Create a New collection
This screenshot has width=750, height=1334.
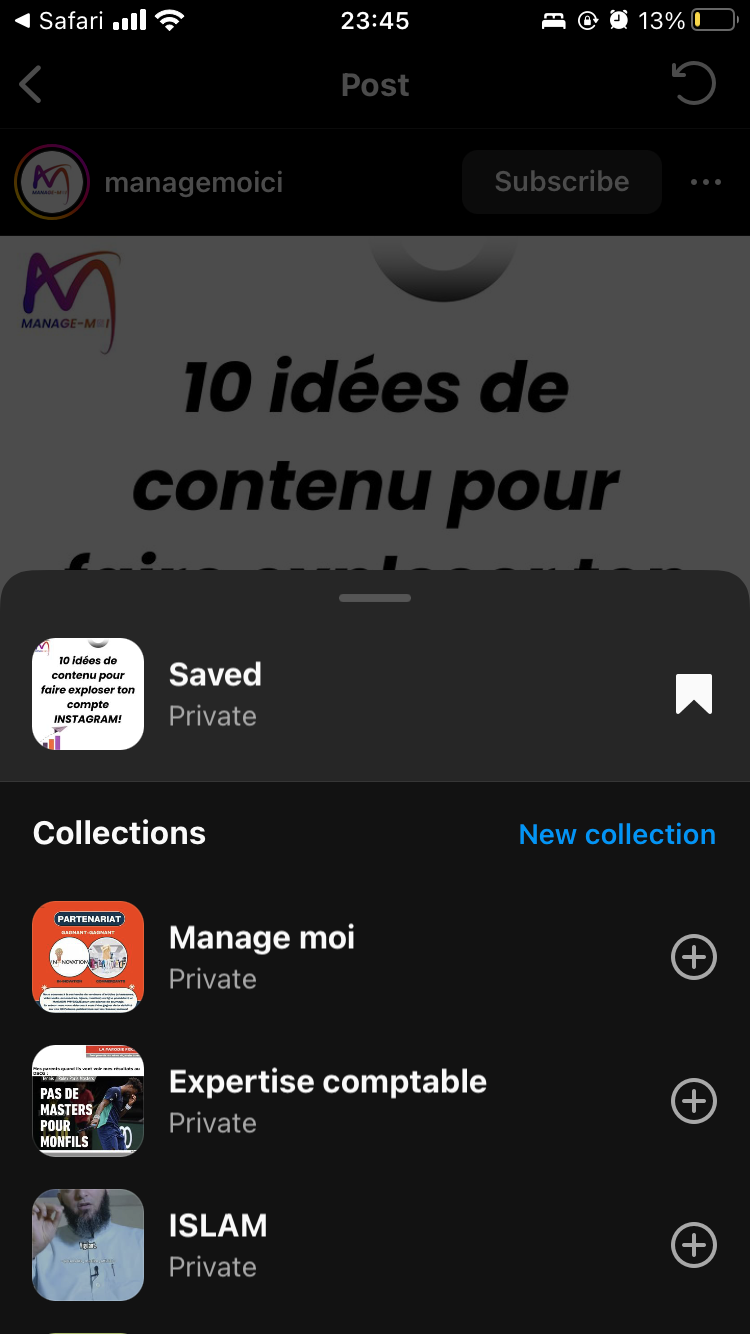[617, 834]
